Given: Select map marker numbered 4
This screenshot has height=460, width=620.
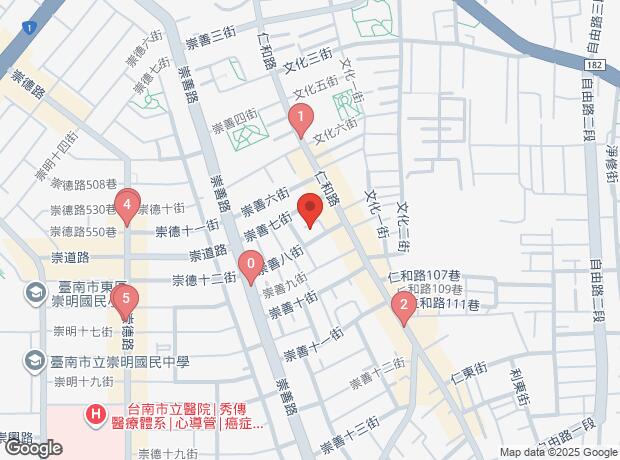Looking at the screenshot, I should click(126, 206).
